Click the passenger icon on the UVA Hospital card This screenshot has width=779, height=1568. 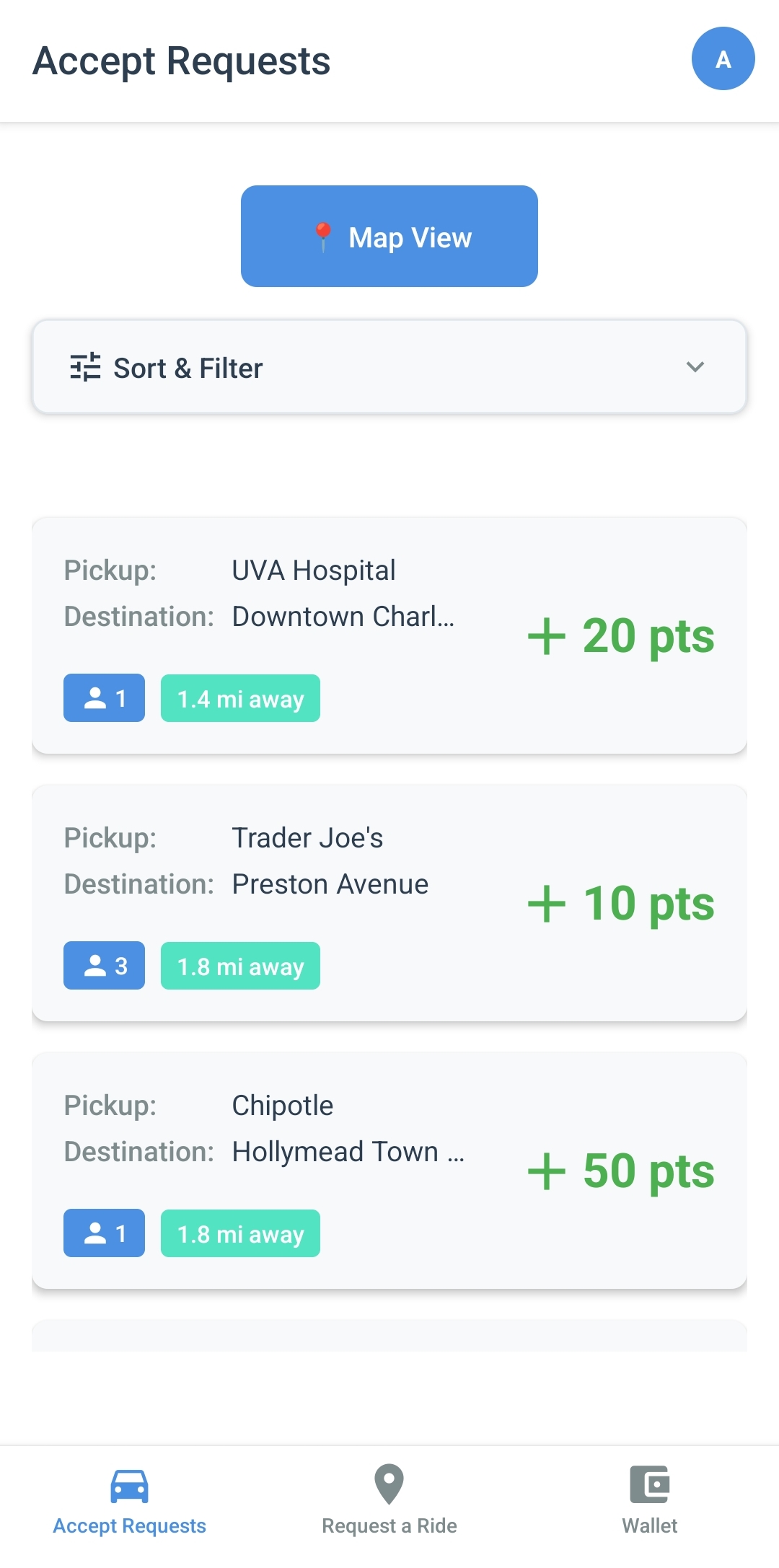tap(94, 697)
